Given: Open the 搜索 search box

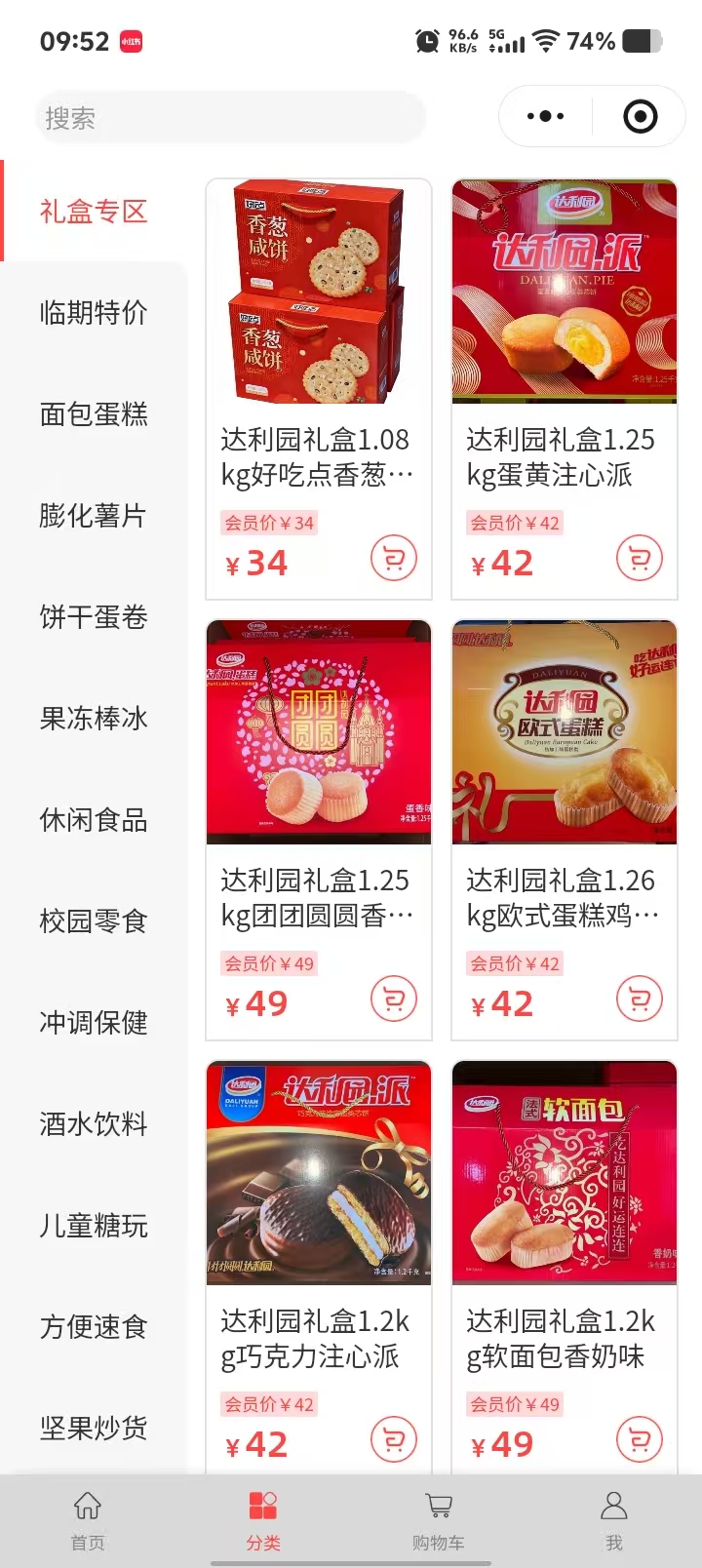Looking at the screenshot, I should (230, 118).
